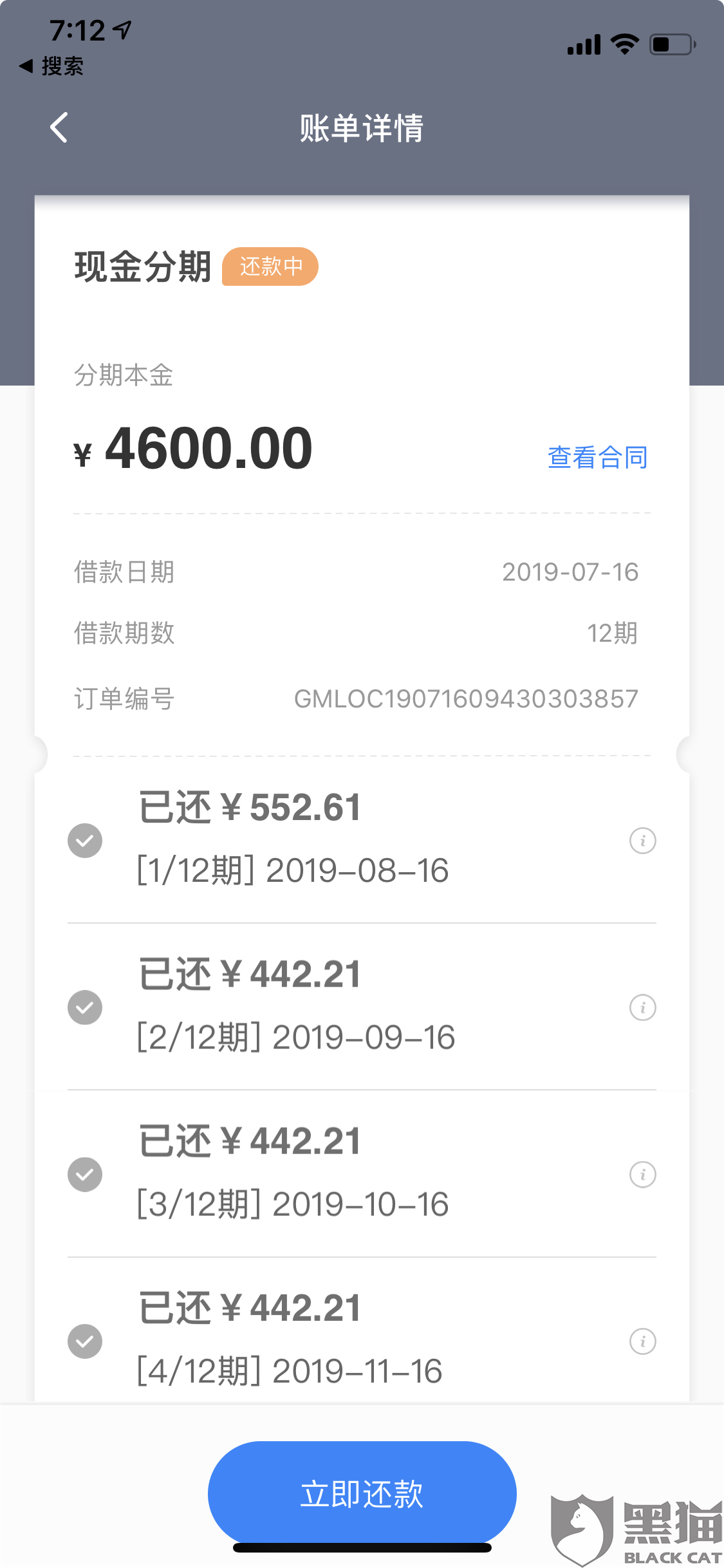Go back from the 账单详情 page

click(x=59, y=127)
